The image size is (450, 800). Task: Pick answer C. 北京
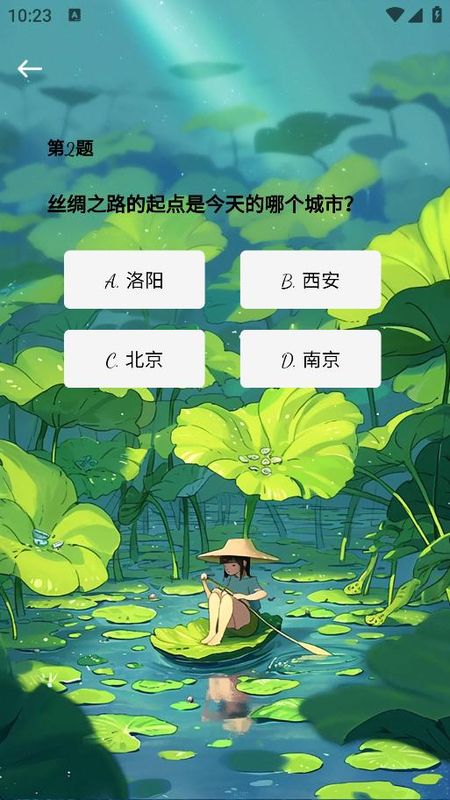tap(134, 359)
